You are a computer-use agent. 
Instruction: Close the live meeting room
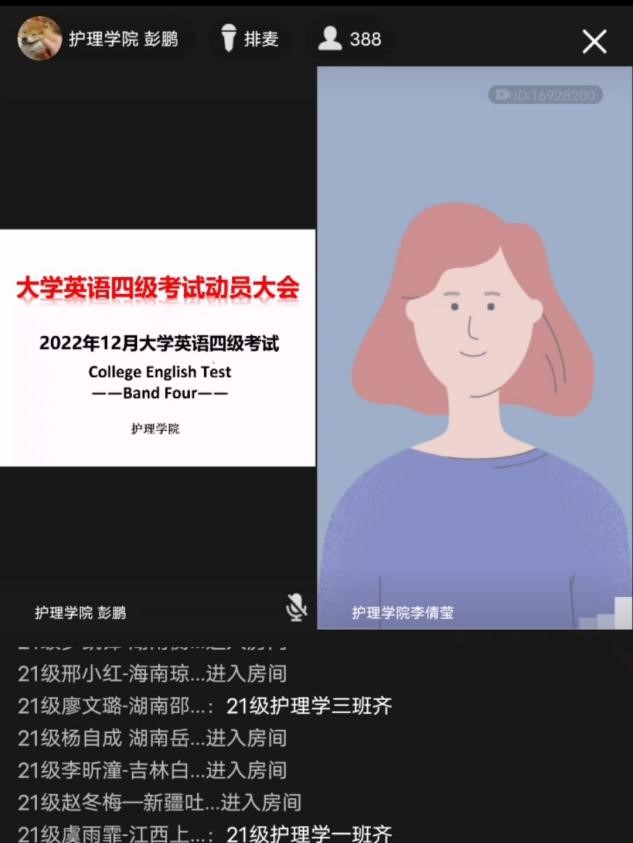594,41
